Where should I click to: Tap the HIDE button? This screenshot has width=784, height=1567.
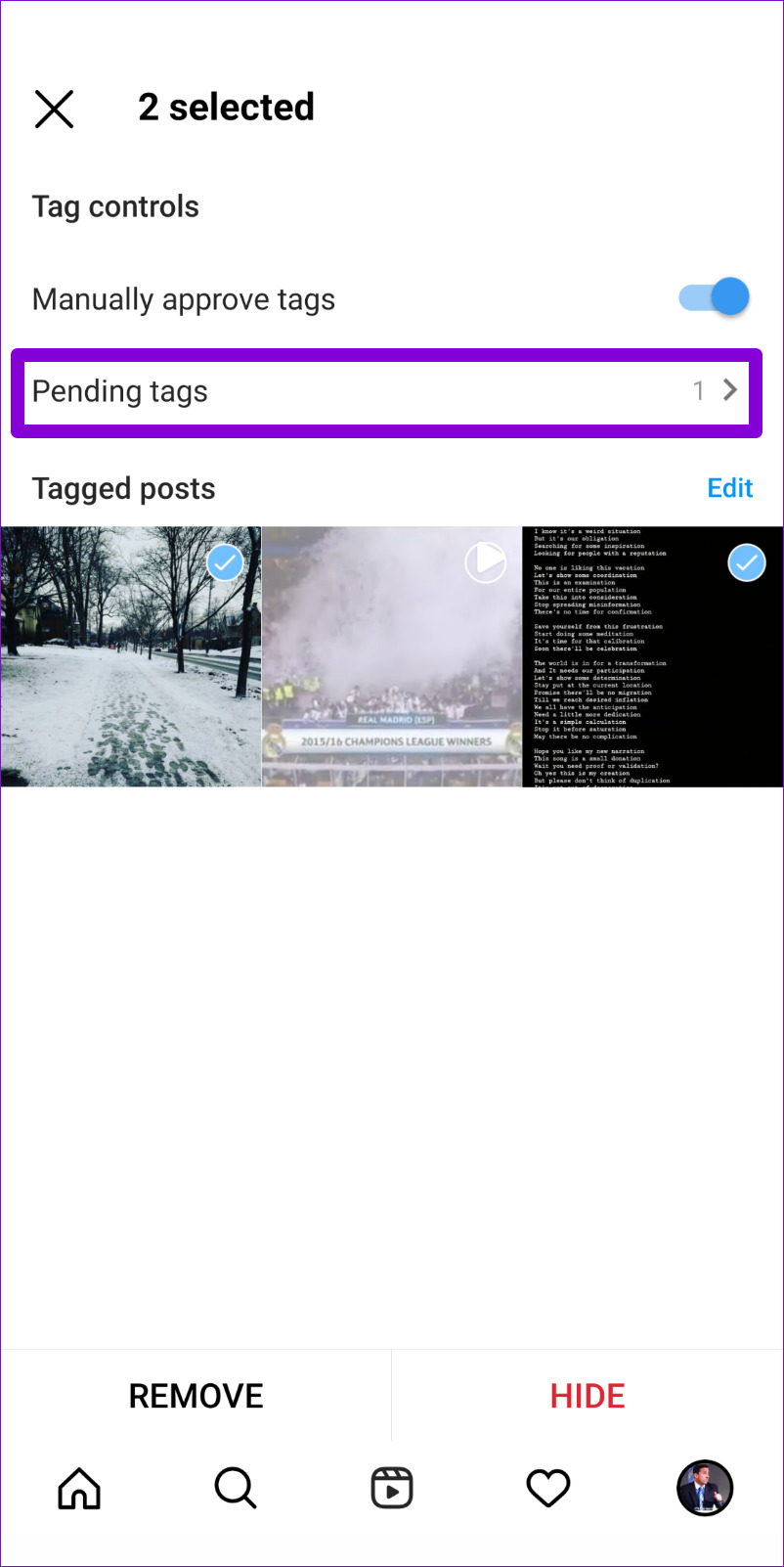(587, 1396)
